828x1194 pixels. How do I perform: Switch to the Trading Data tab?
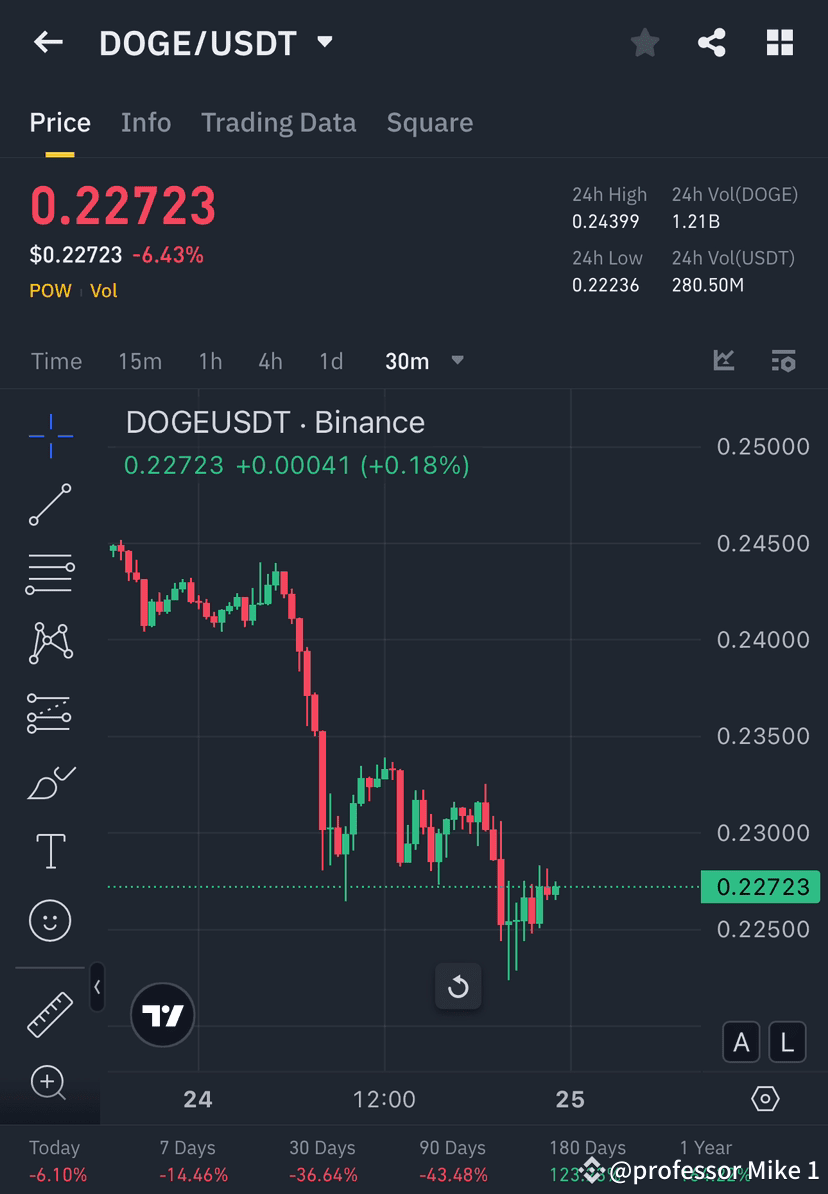coord(278,122)
